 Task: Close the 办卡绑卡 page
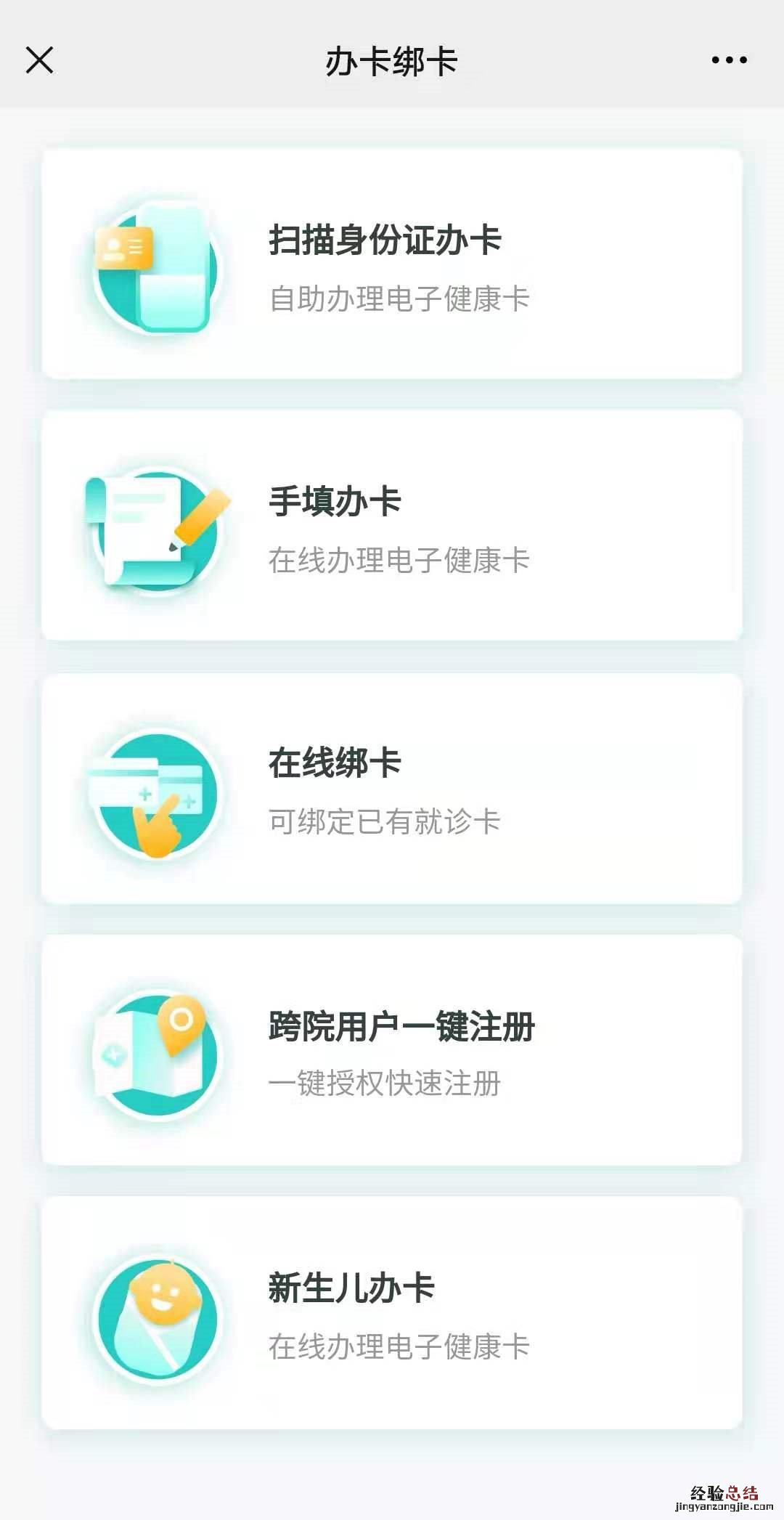click(x=40, y=60)
